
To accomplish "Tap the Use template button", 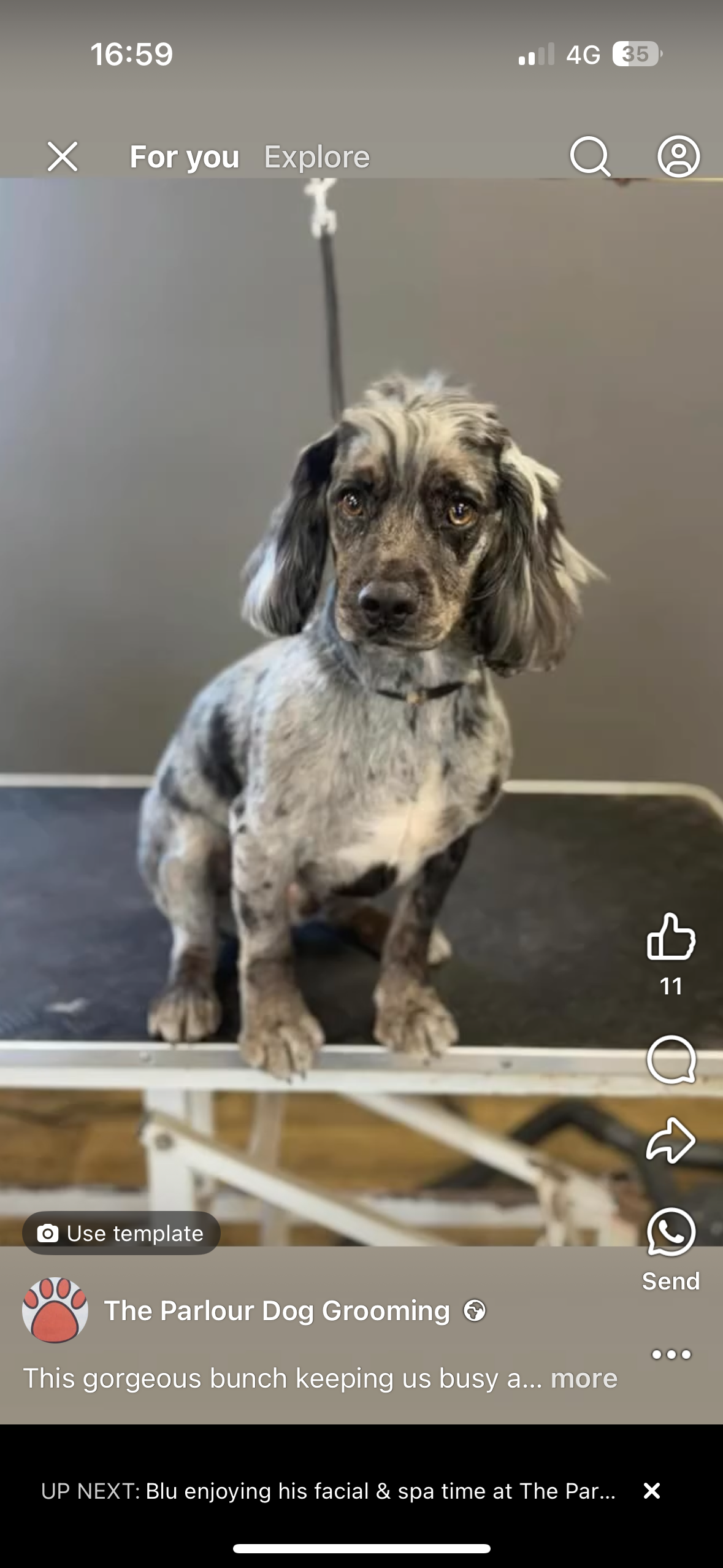I will point(121,1233).
